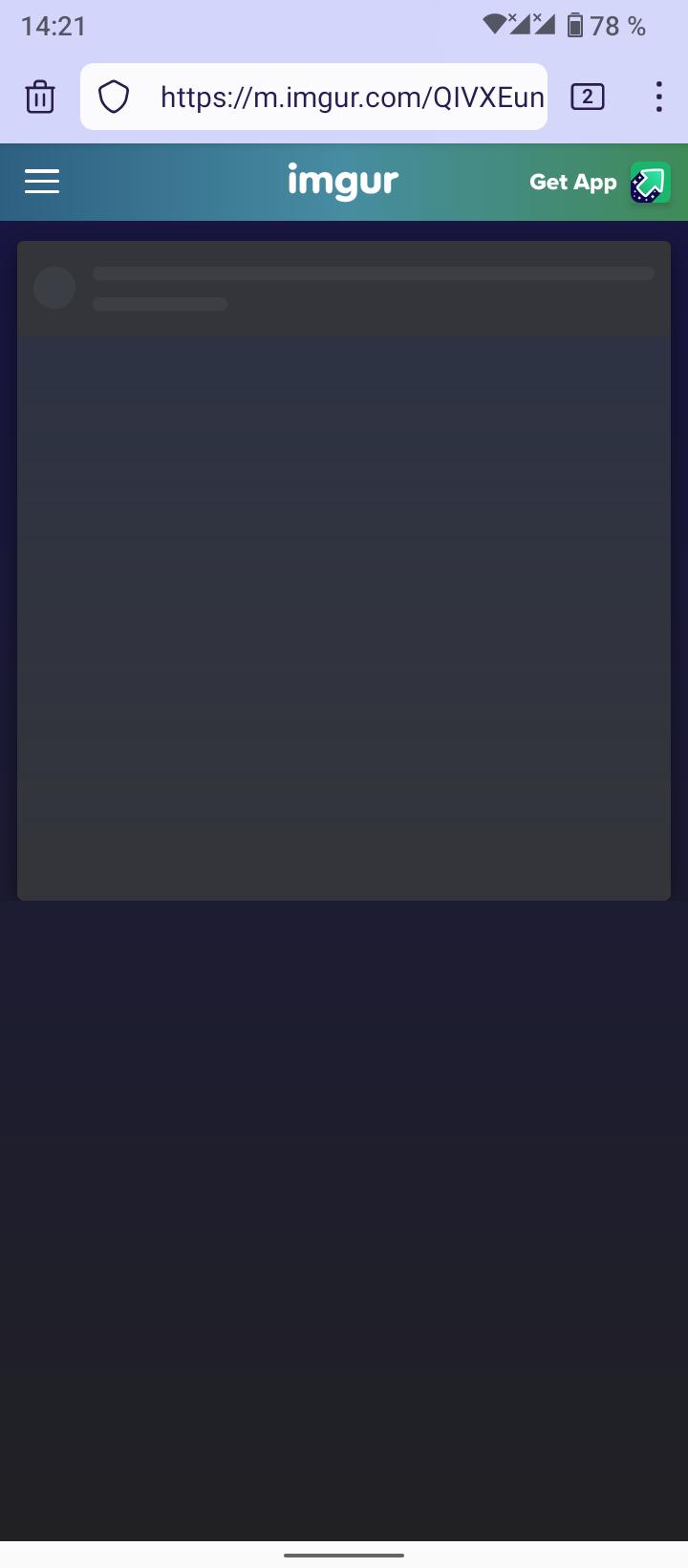Open the browser three-dot options menu
688x1568 pixels.
(658, 96)
